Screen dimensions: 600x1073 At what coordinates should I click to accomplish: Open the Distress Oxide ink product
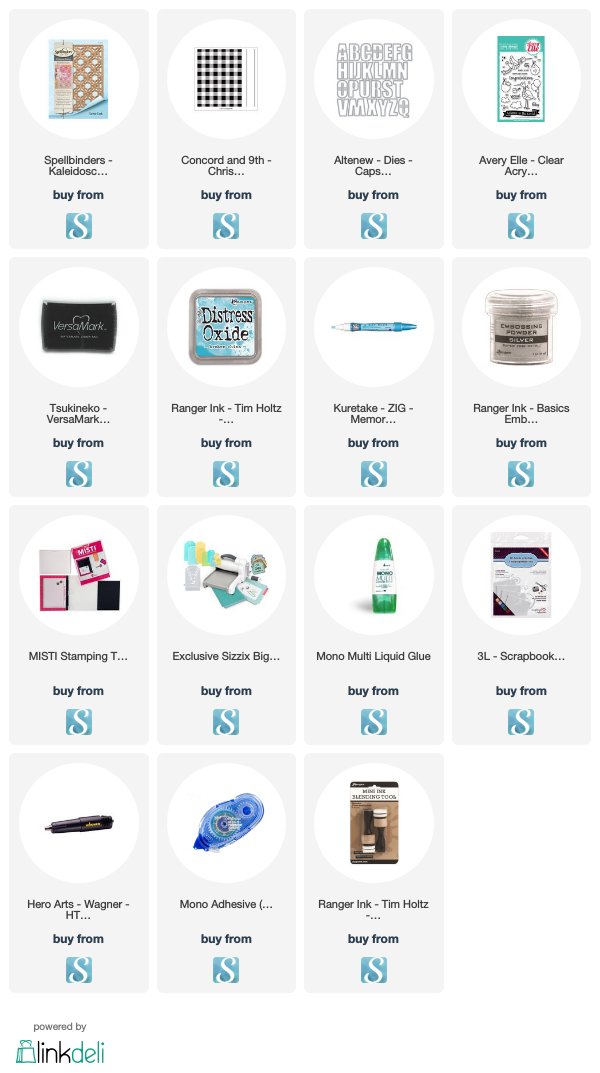(226, 377)
